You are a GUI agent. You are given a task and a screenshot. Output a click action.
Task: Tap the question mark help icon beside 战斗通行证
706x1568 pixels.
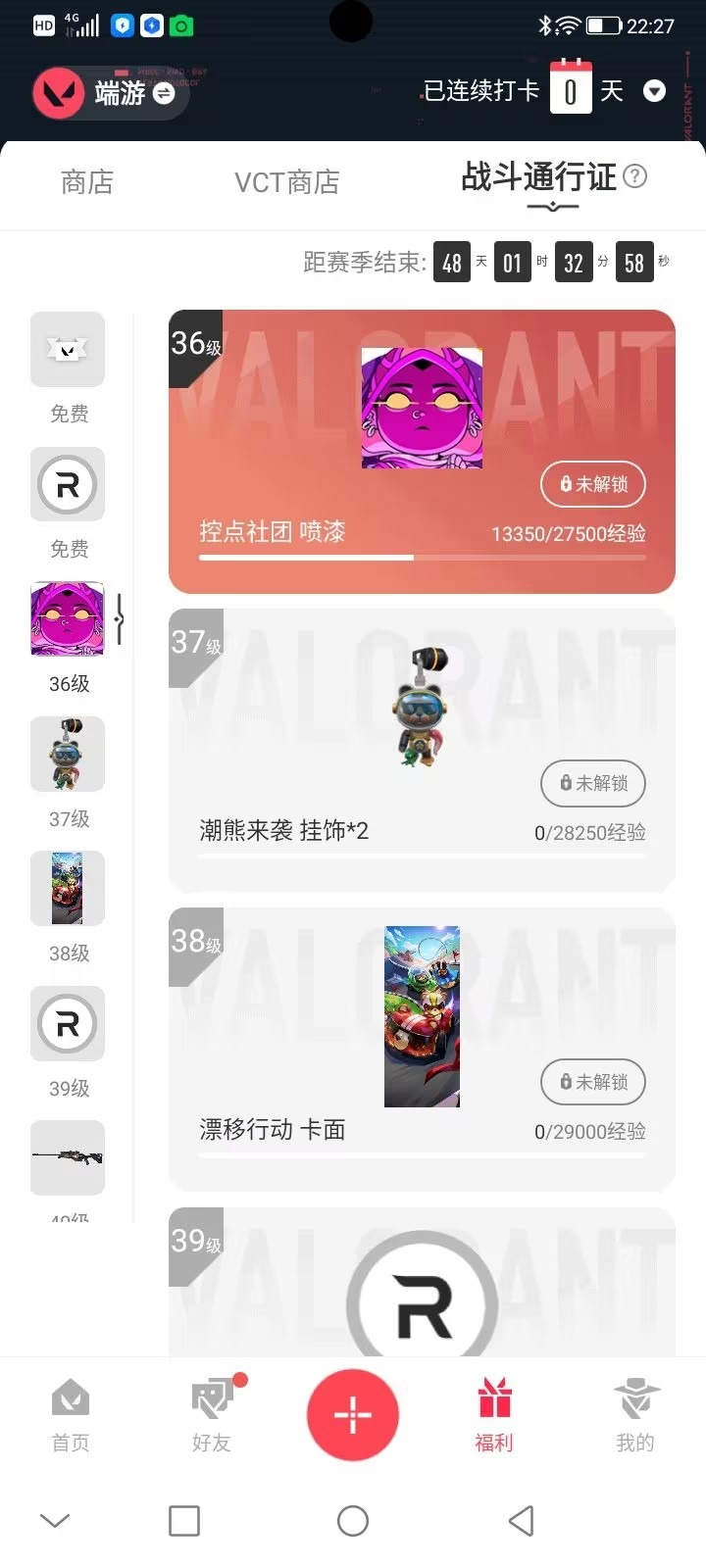point(635,178)
